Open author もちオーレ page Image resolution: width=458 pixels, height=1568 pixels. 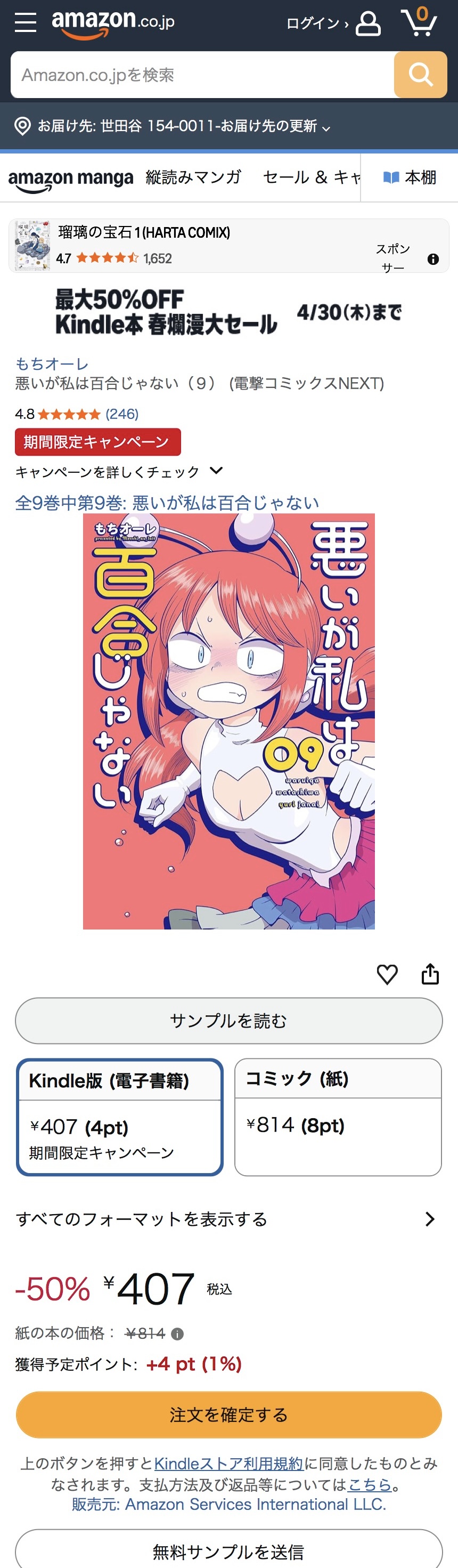[x=52, y=363]
